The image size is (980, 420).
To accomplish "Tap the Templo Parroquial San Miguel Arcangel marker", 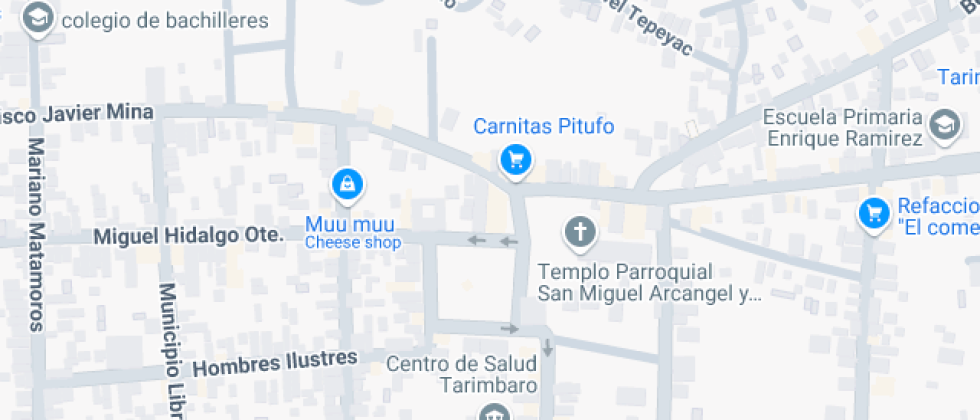I will point(579,233).
